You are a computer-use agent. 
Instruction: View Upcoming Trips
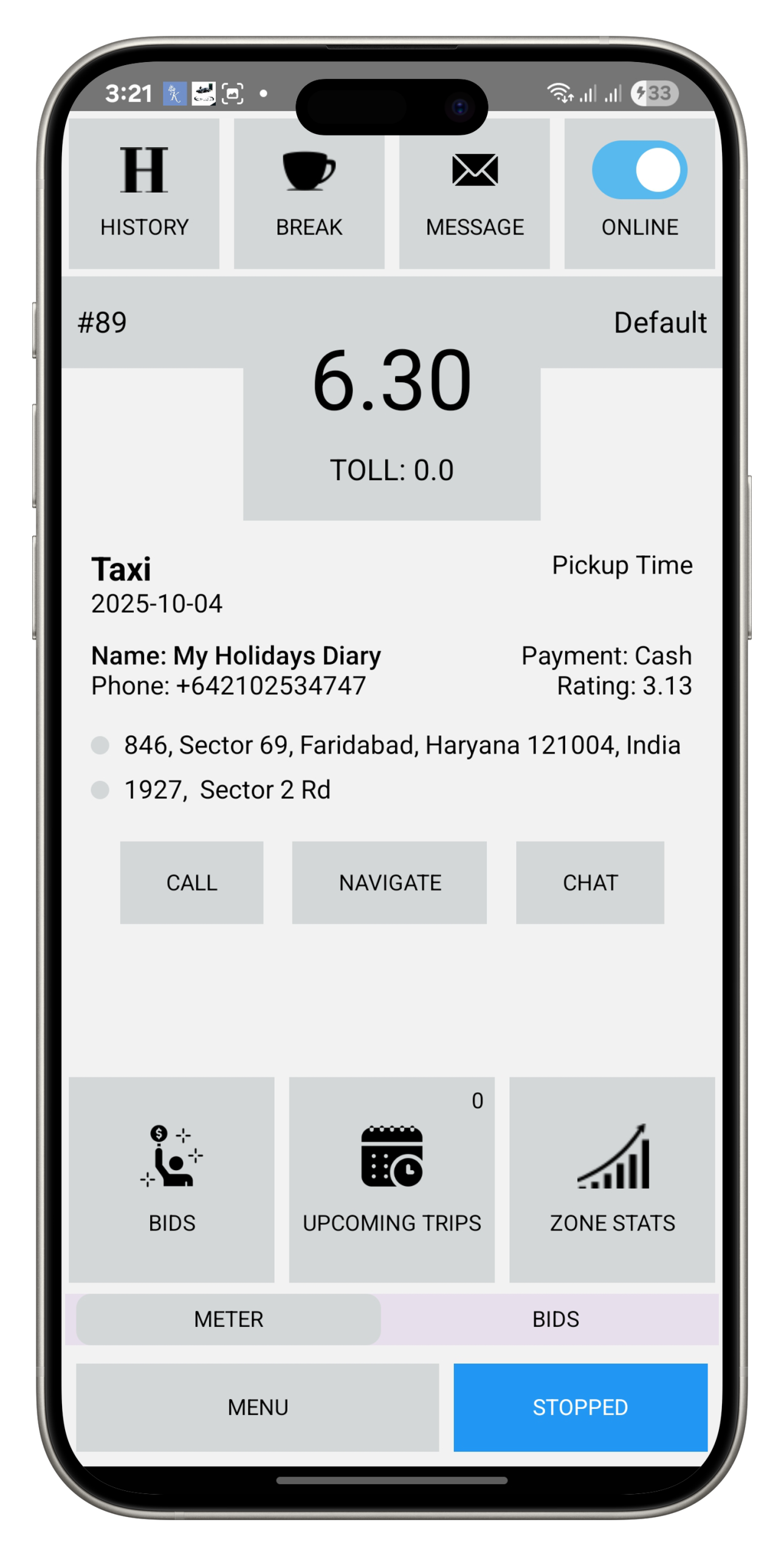391,1179
